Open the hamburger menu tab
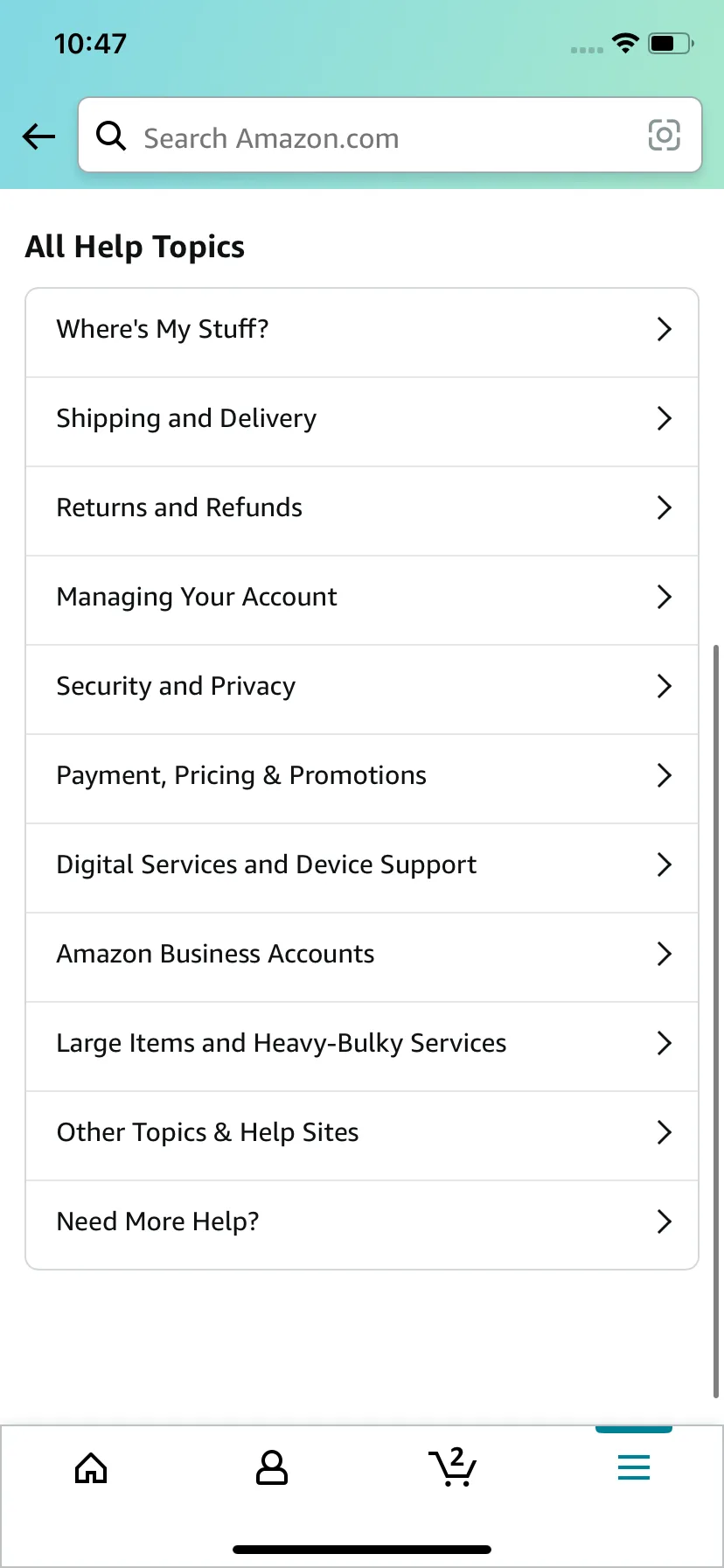Image resolution: width=724 pixels, height=1568 pixels. pyautogui.click(x=633, y=1467)
